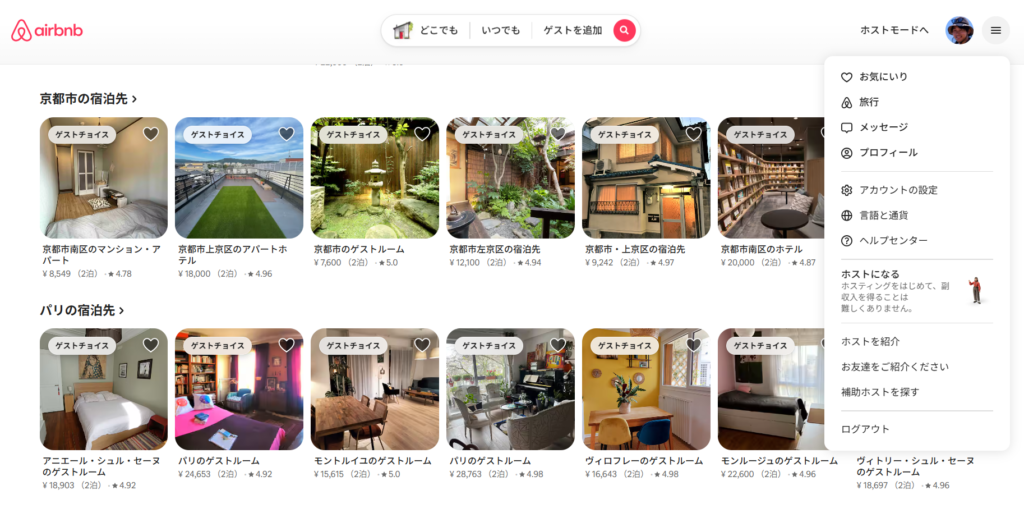Open the user profile avatar
1024x513 pixels.
tap(959, 30)
